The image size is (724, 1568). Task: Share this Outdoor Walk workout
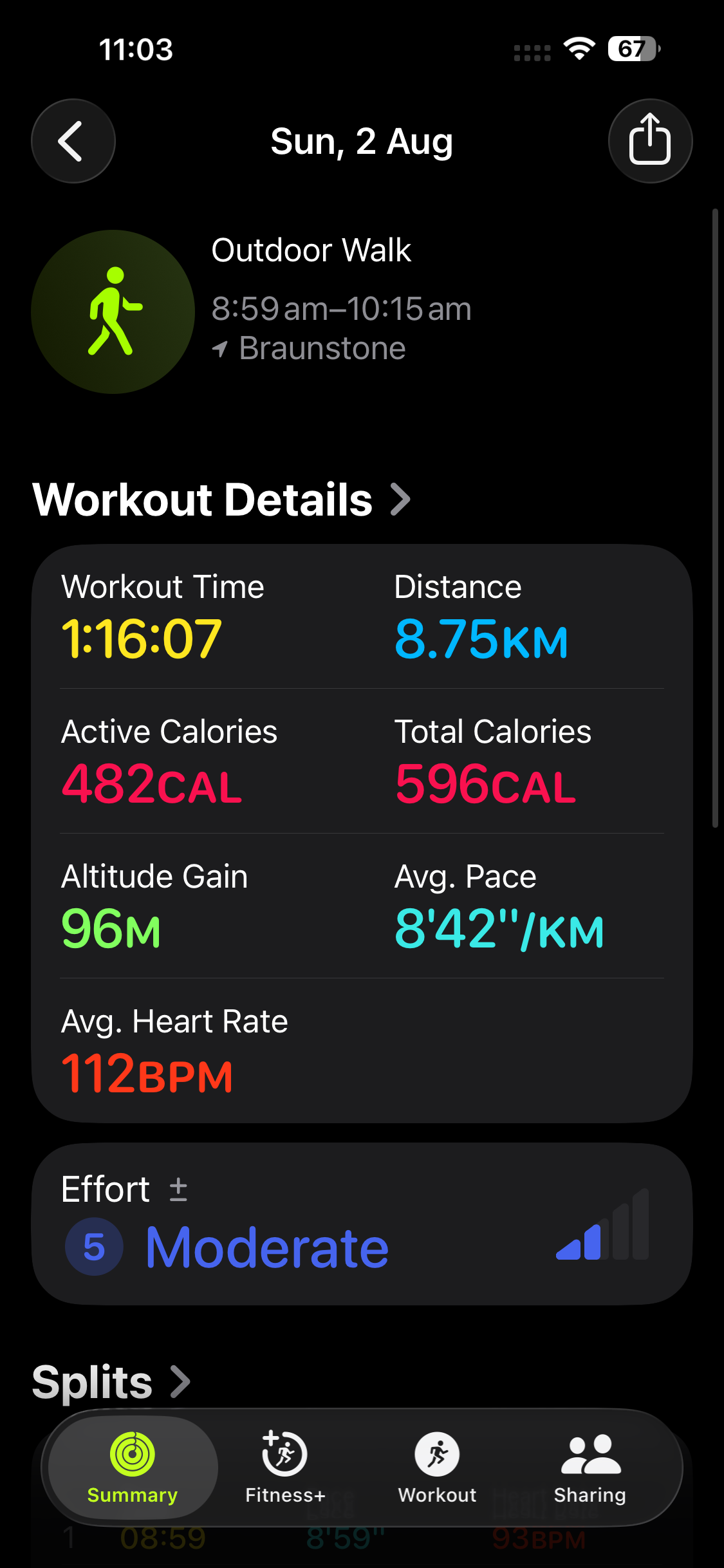650,141
